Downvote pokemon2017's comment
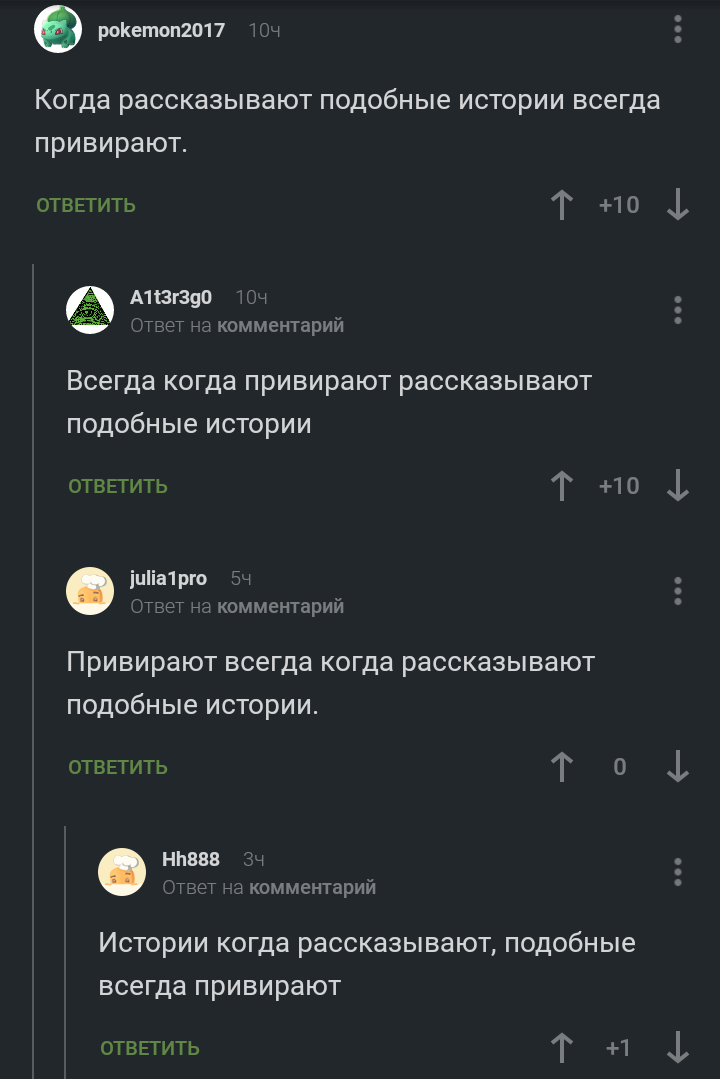The height and width of the screenshot is (1079, 720). pyautogui.click(x=678, y=205)
